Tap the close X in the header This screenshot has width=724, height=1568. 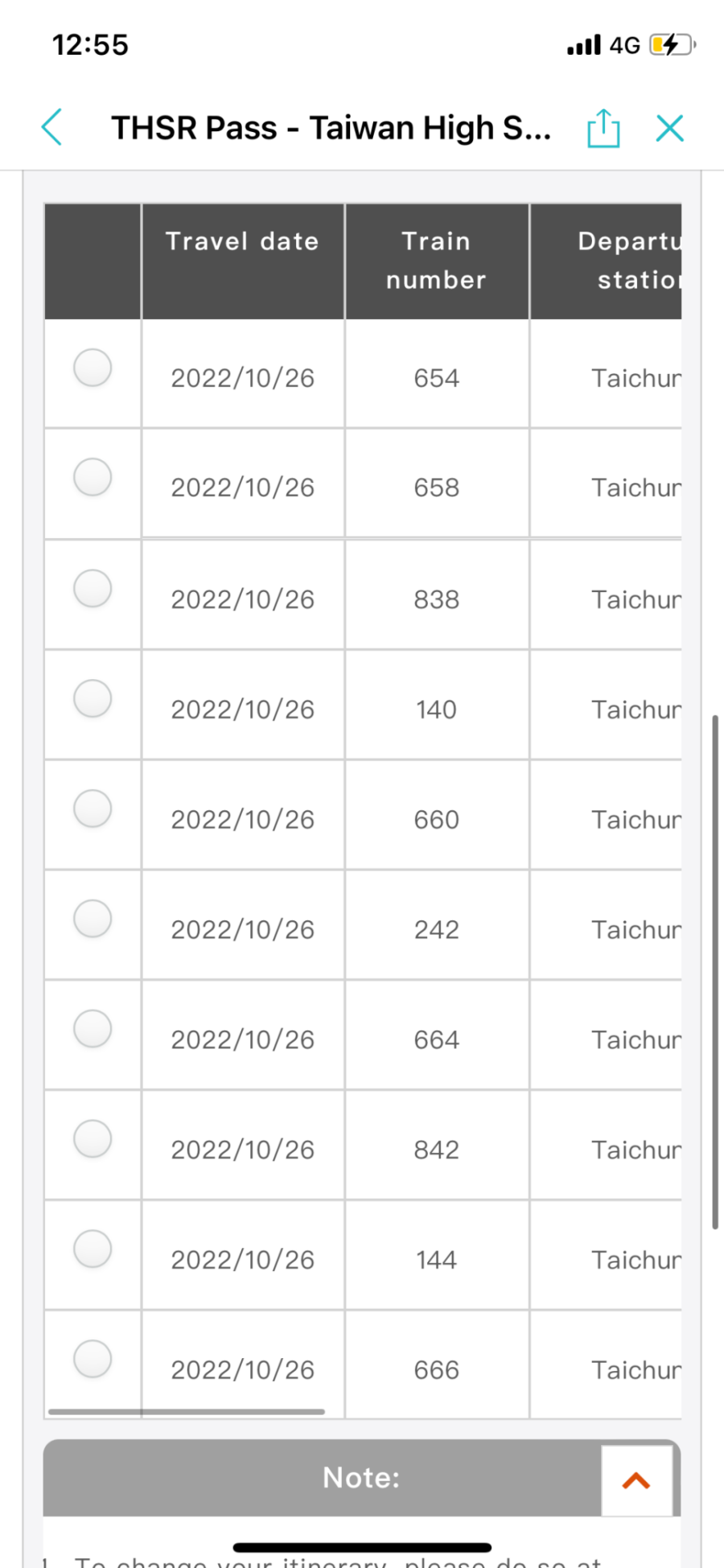(x=670, y=127)
